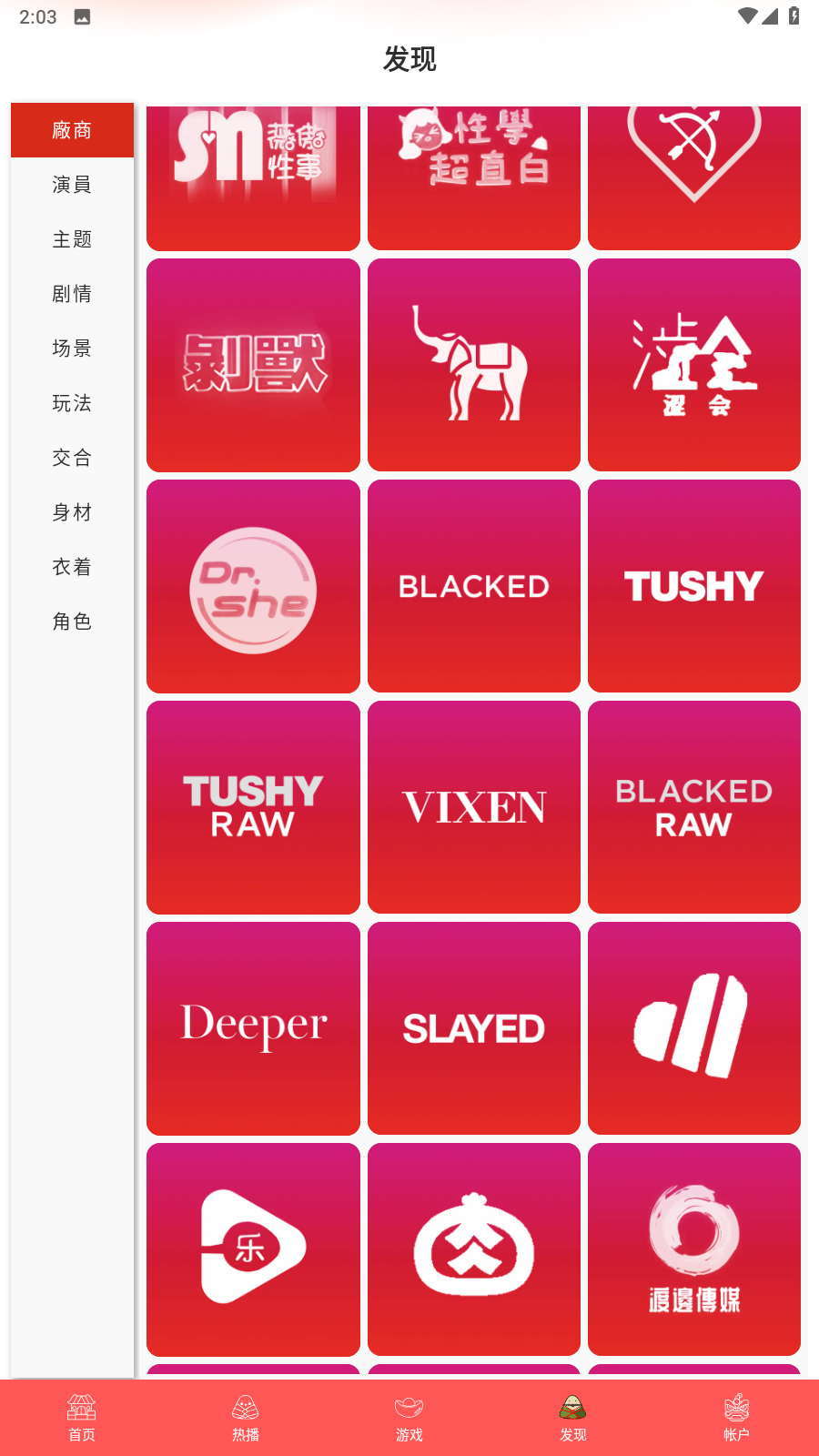Open the 发现 bottom tab
819x1456 pixels.
tap(573, 1418)
